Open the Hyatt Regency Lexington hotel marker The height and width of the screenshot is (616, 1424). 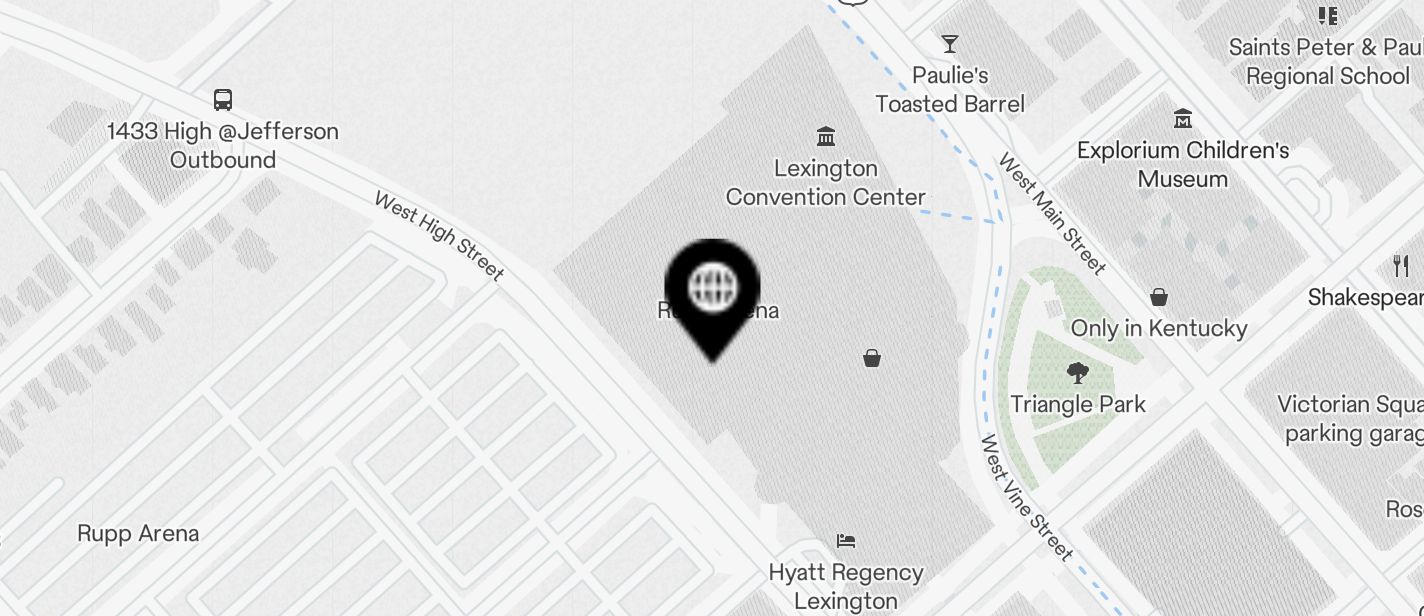click(x=846, y=542)
